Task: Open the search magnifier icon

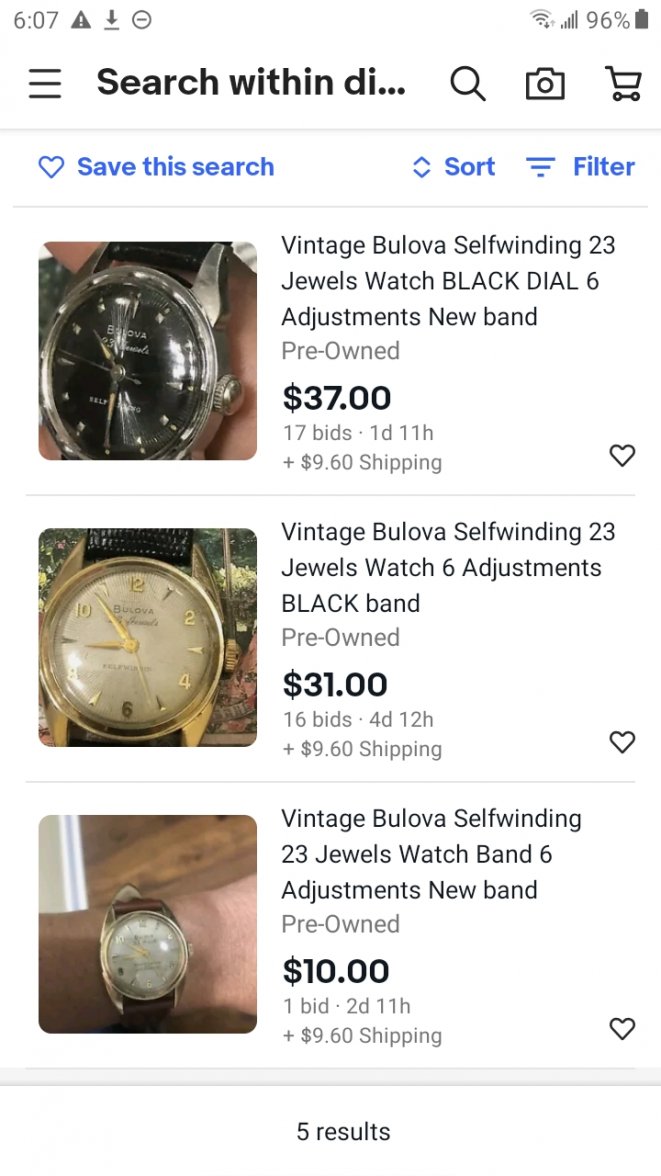Action: tap(467, 83)
